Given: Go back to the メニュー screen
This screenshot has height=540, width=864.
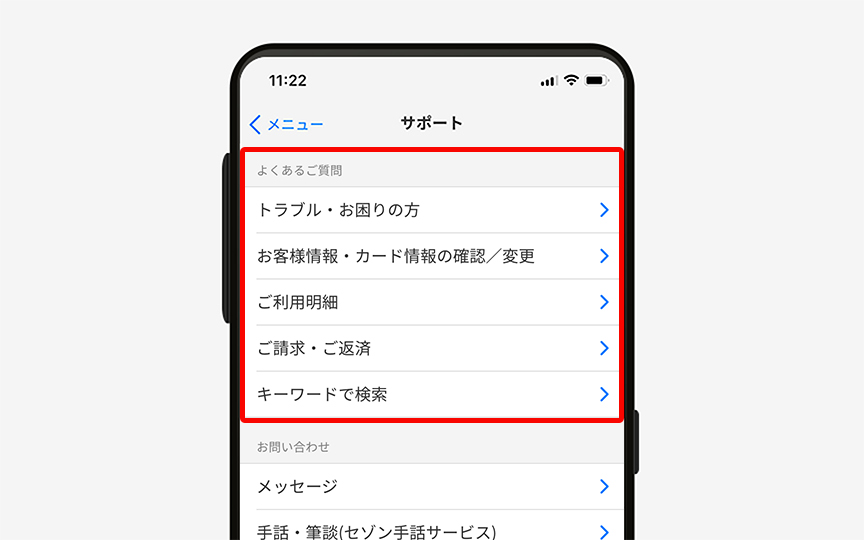Looking at the screenshot, I should [286, 124].
